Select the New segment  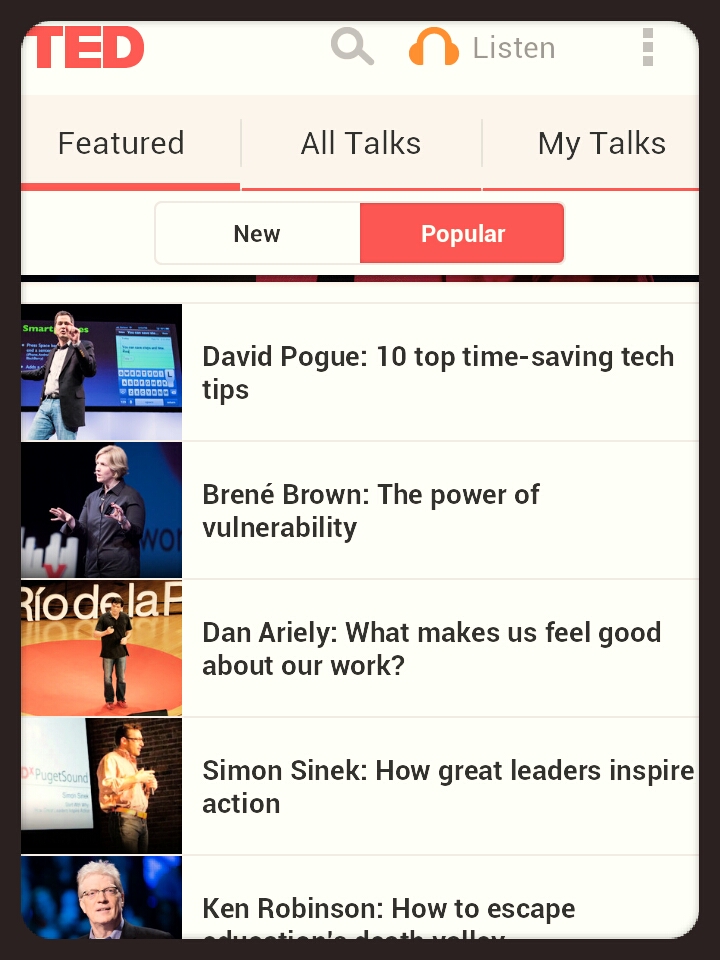[x=257, y=234]
